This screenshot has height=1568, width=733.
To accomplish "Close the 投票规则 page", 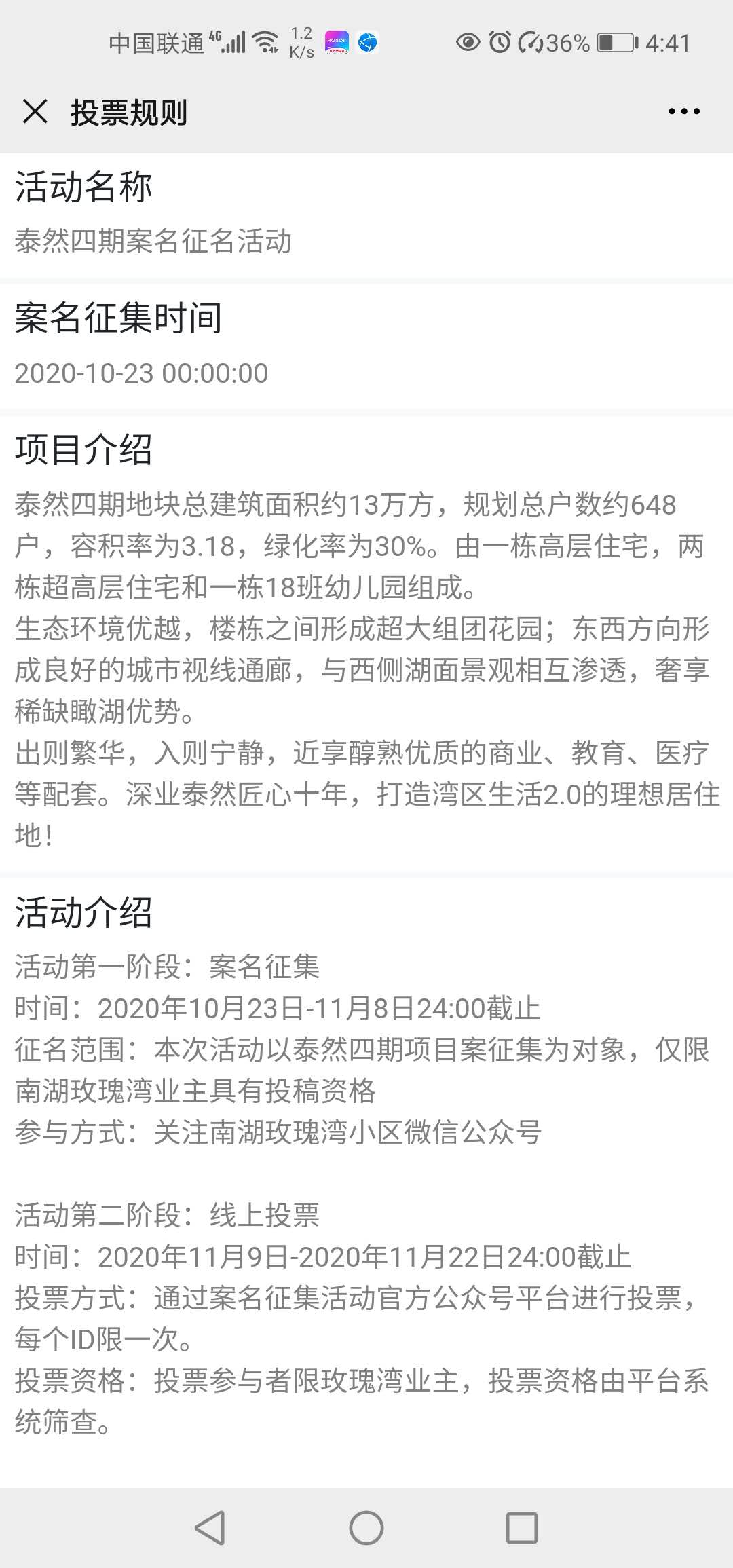I will click(35, 111).
